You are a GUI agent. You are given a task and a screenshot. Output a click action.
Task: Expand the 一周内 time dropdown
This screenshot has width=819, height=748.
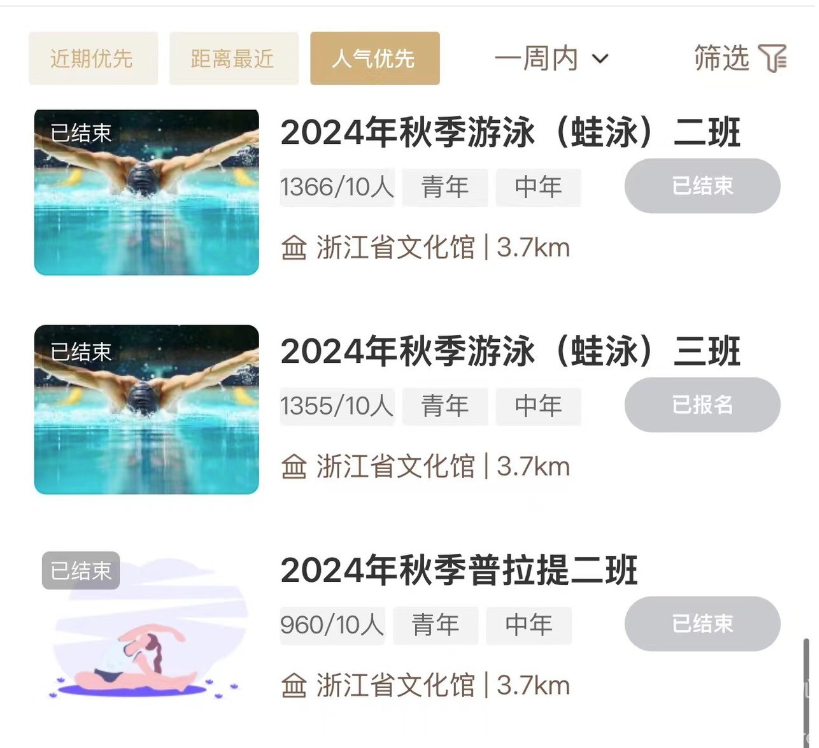point(551,59)
